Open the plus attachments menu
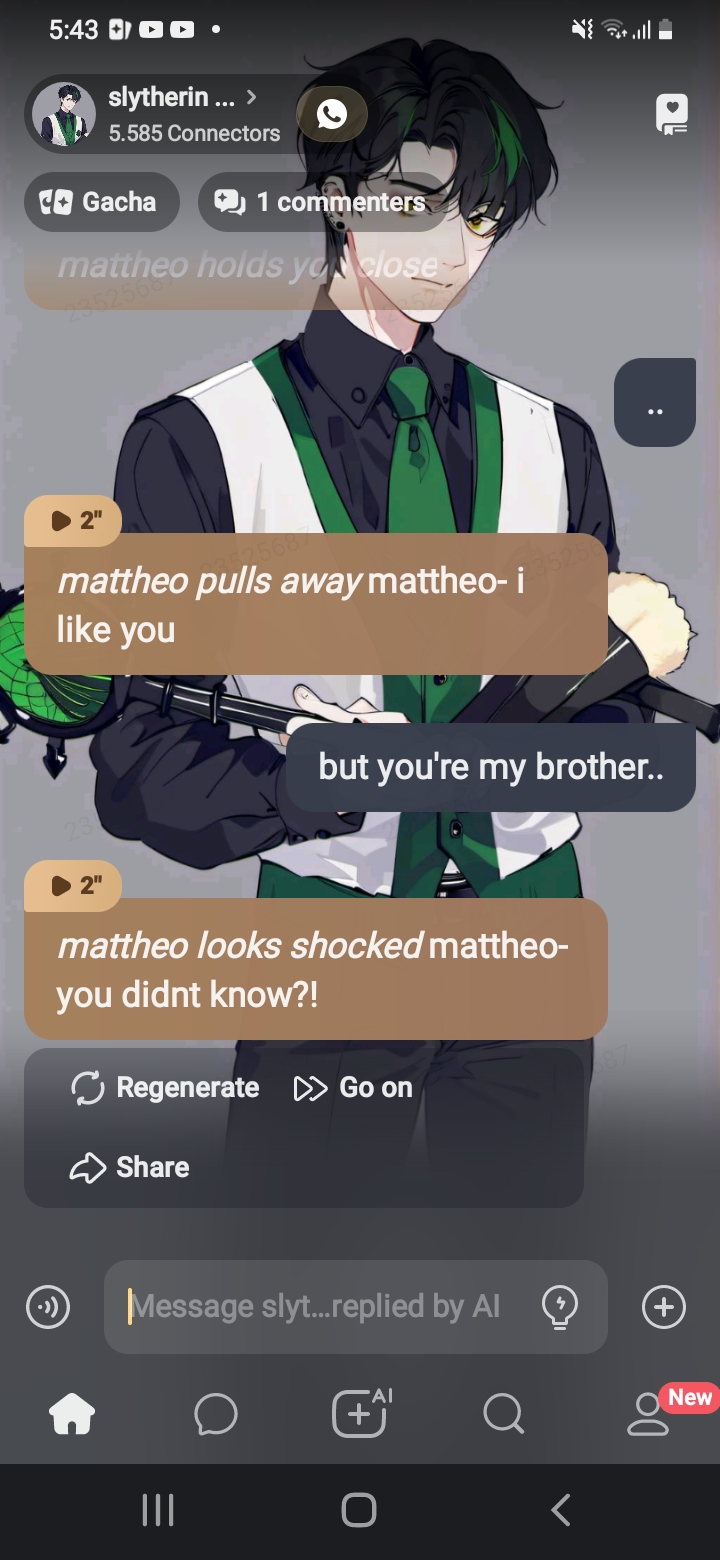This screenshot has height=1560, width=720. click(x=664, y=1307)
